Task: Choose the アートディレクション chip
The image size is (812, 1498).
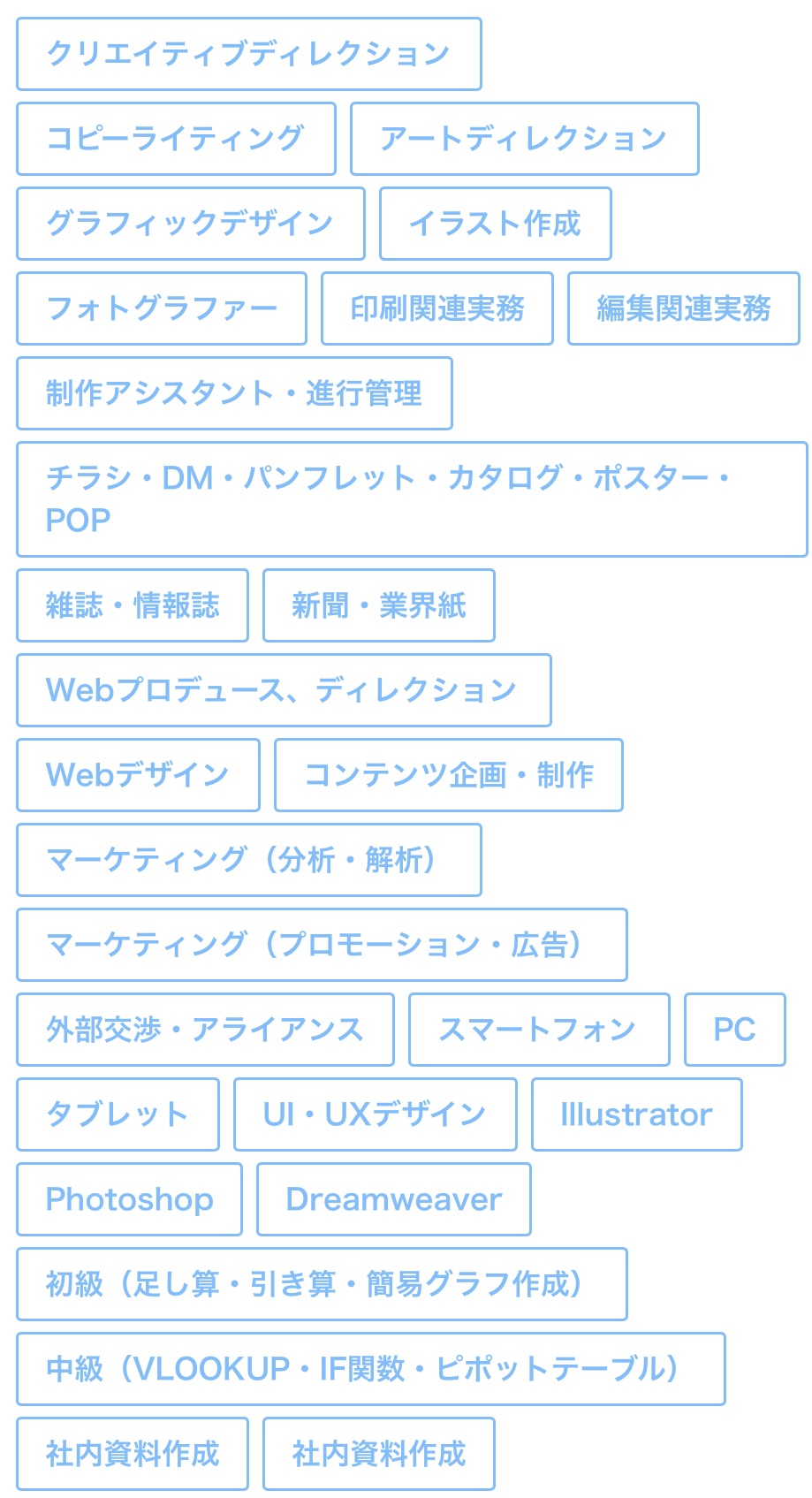Action: pos(524,139)
